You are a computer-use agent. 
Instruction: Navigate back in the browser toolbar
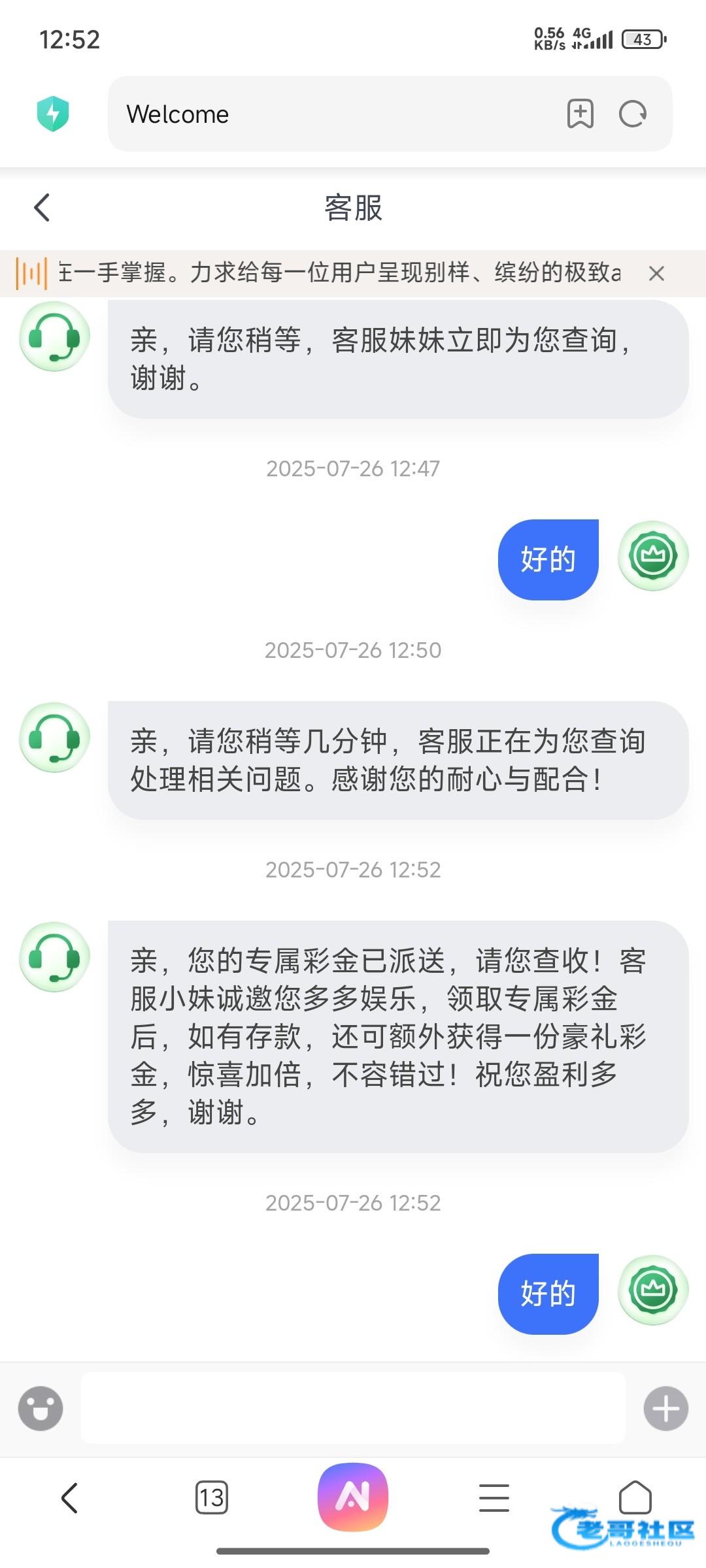[69, 1497]
